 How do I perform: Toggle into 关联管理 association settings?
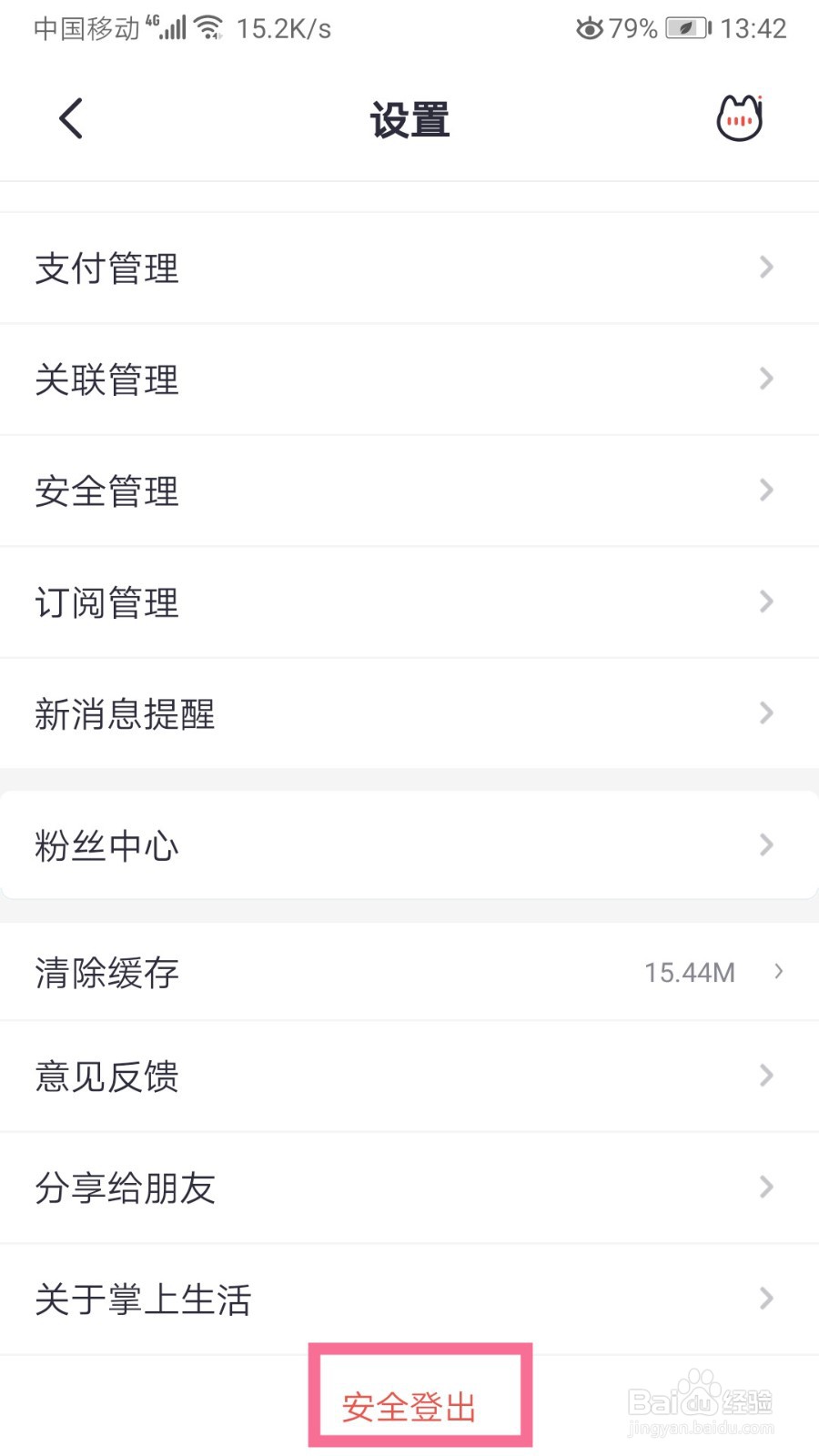[x=409, y=379]
